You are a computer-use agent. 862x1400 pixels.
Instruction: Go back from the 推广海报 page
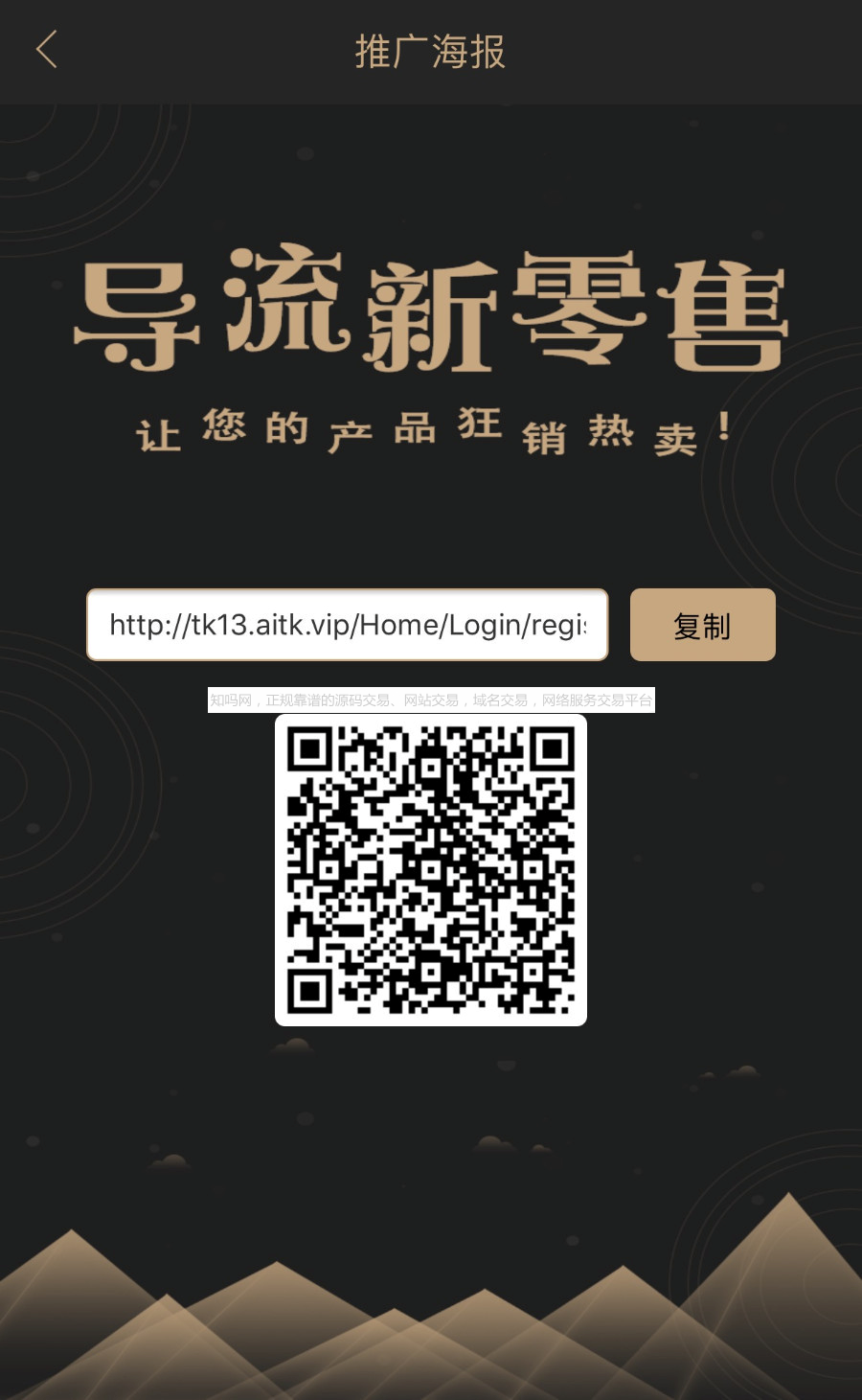point(46,50)
